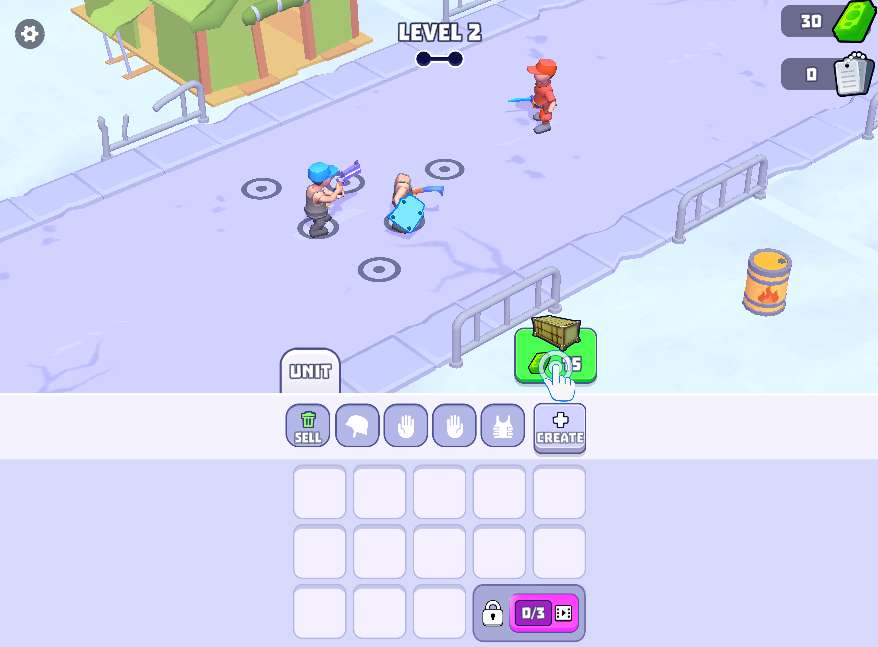The height and width of the screenshot is (647, 878).
Task: Open the settings gear
Action: click(30, 35)
